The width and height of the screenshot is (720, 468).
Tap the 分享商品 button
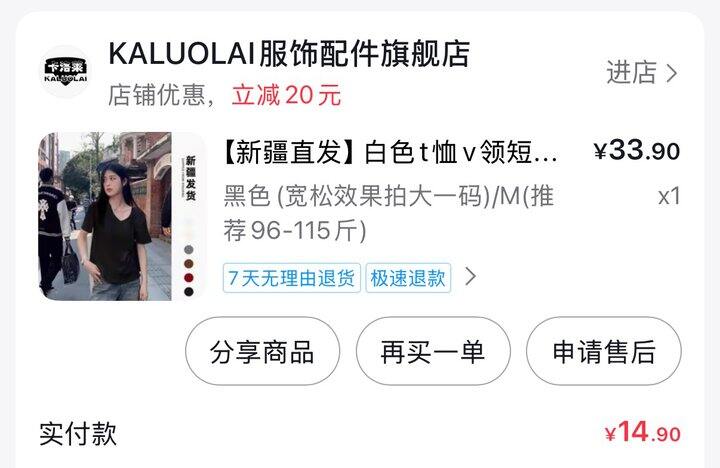point(262,352)
